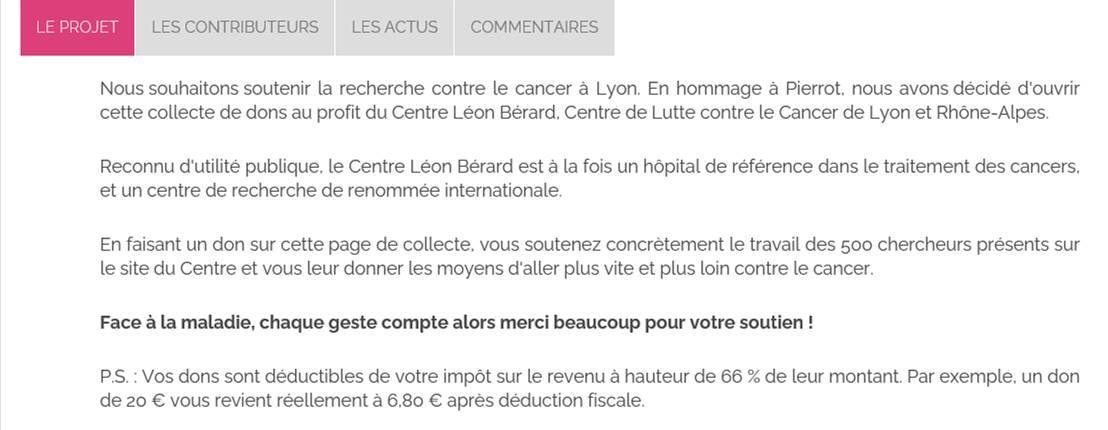
Task: Switch to the Les Contributeurs tab
Action: pyautogui.click(x=235, y=27)
